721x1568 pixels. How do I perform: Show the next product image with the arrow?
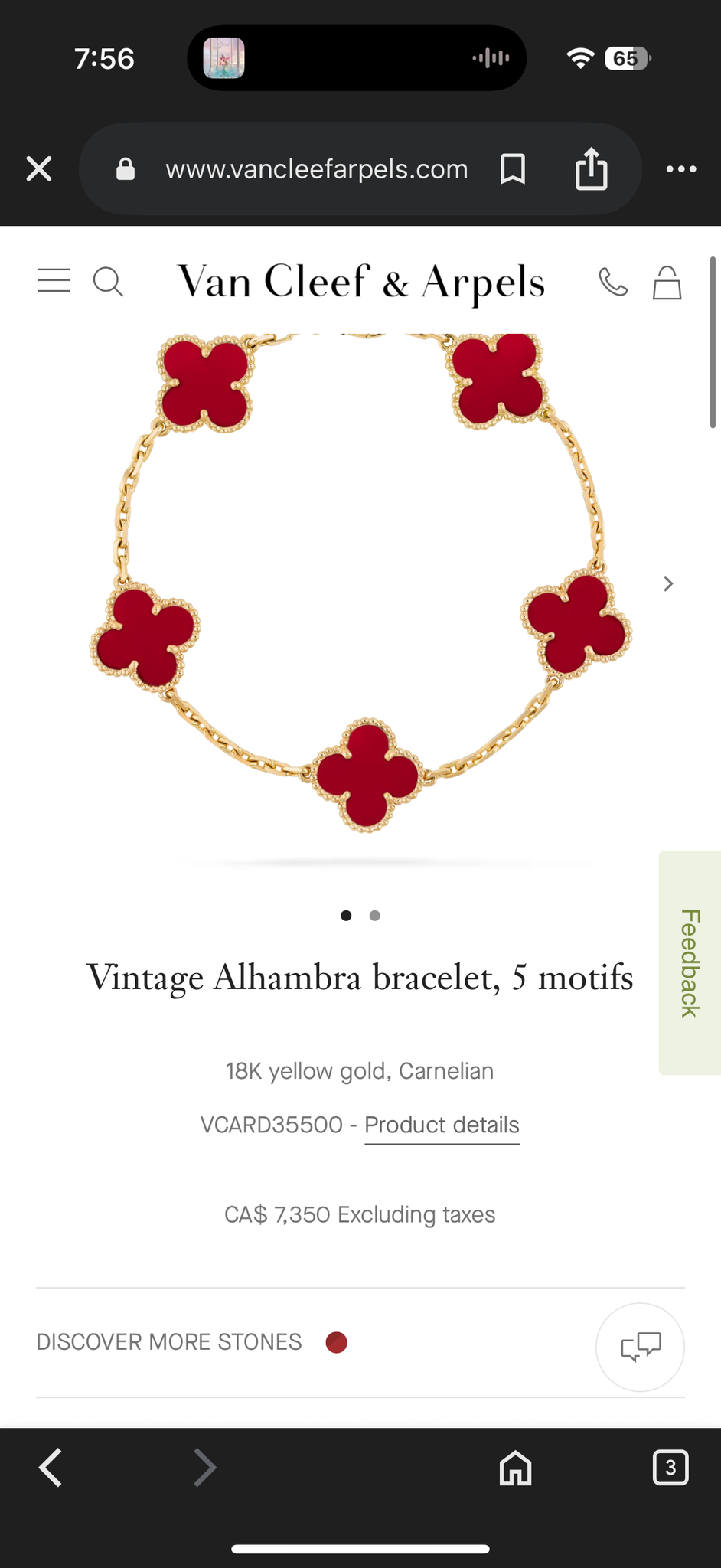point(668,583)
